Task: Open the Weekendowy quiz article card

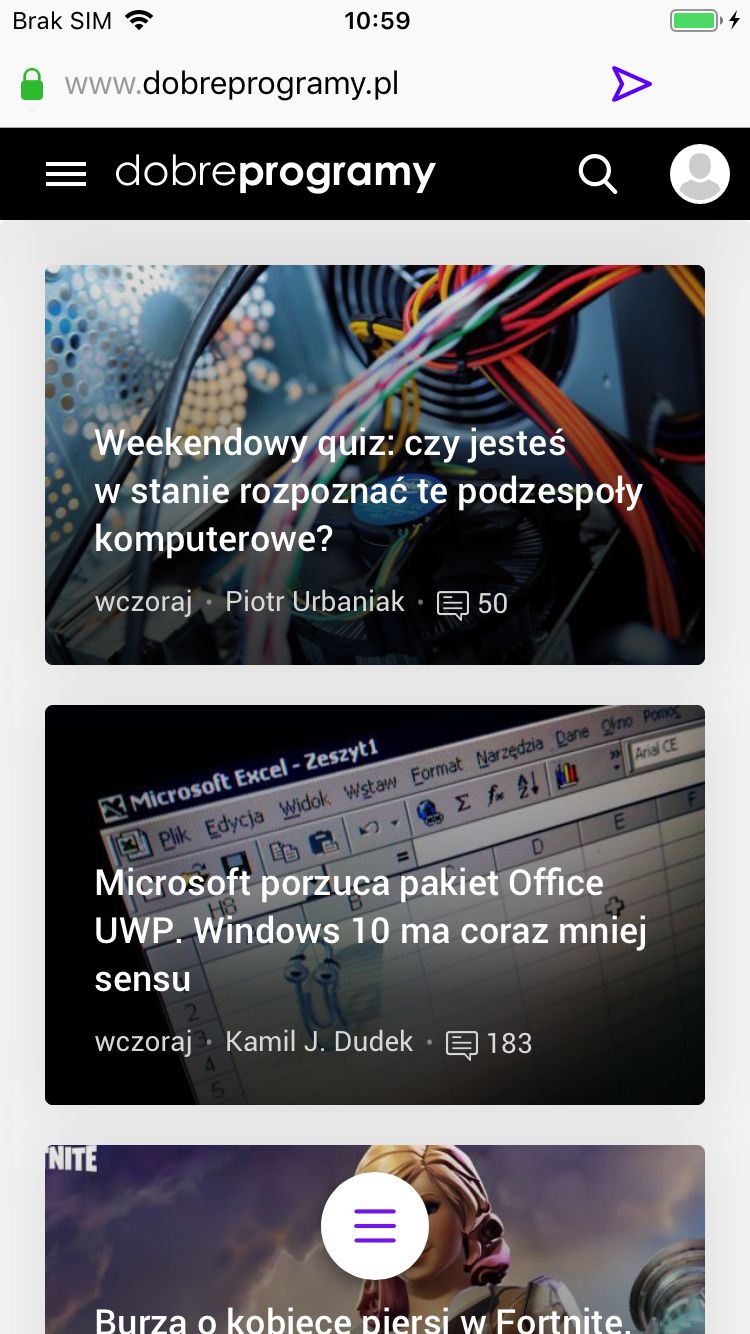Action: pos(375,465)
